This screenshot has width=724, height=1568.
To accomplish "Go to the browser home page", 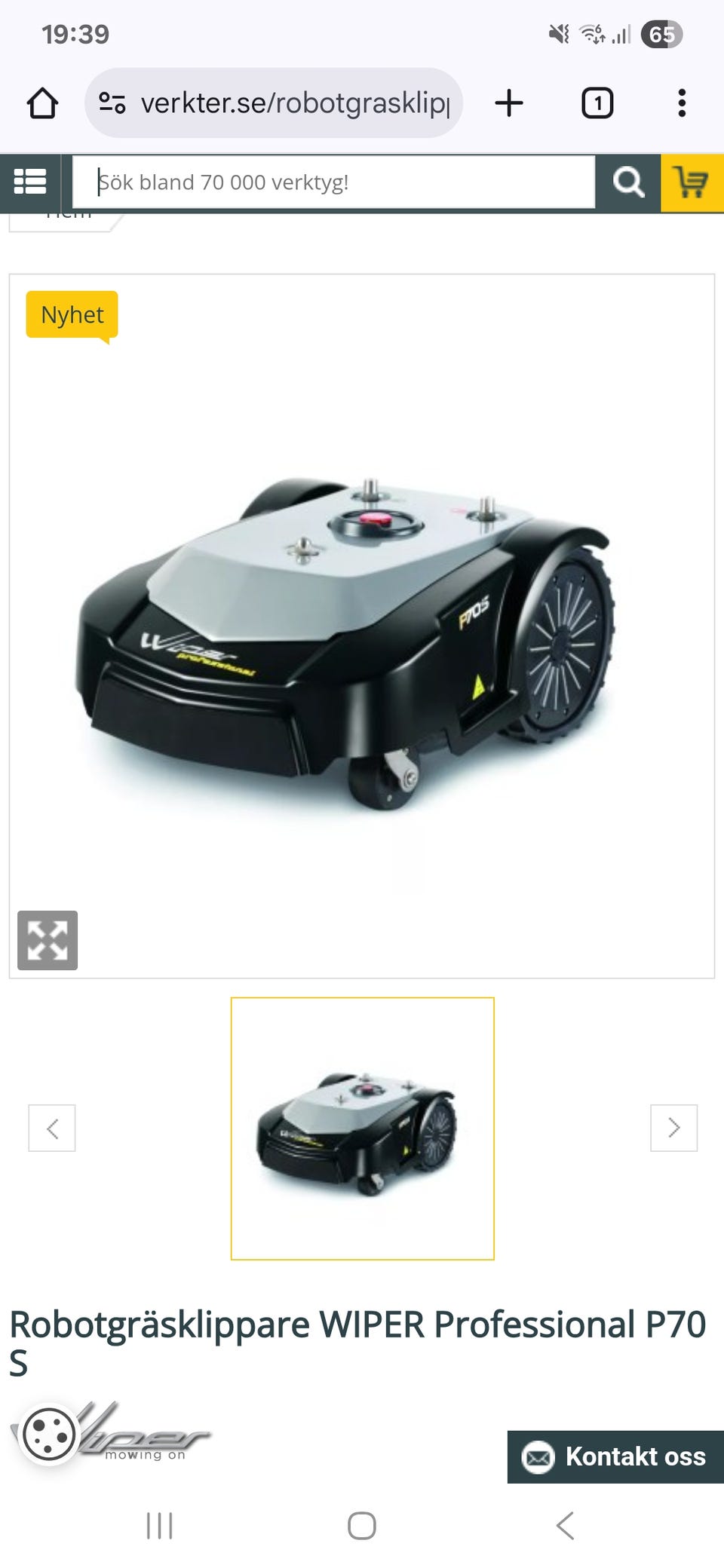I will 42,103.
